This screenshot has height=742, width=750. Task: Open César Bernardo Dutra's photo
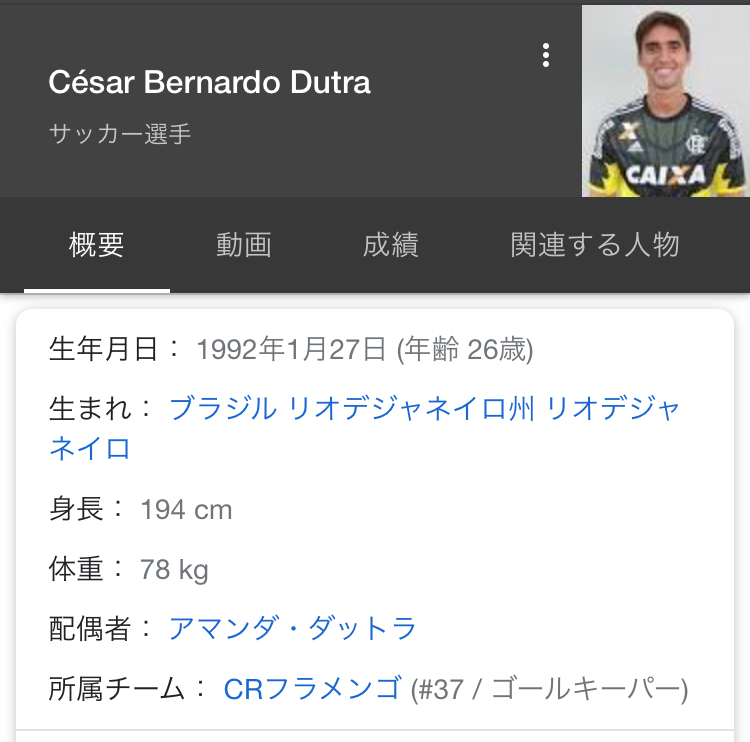point(665,101)
